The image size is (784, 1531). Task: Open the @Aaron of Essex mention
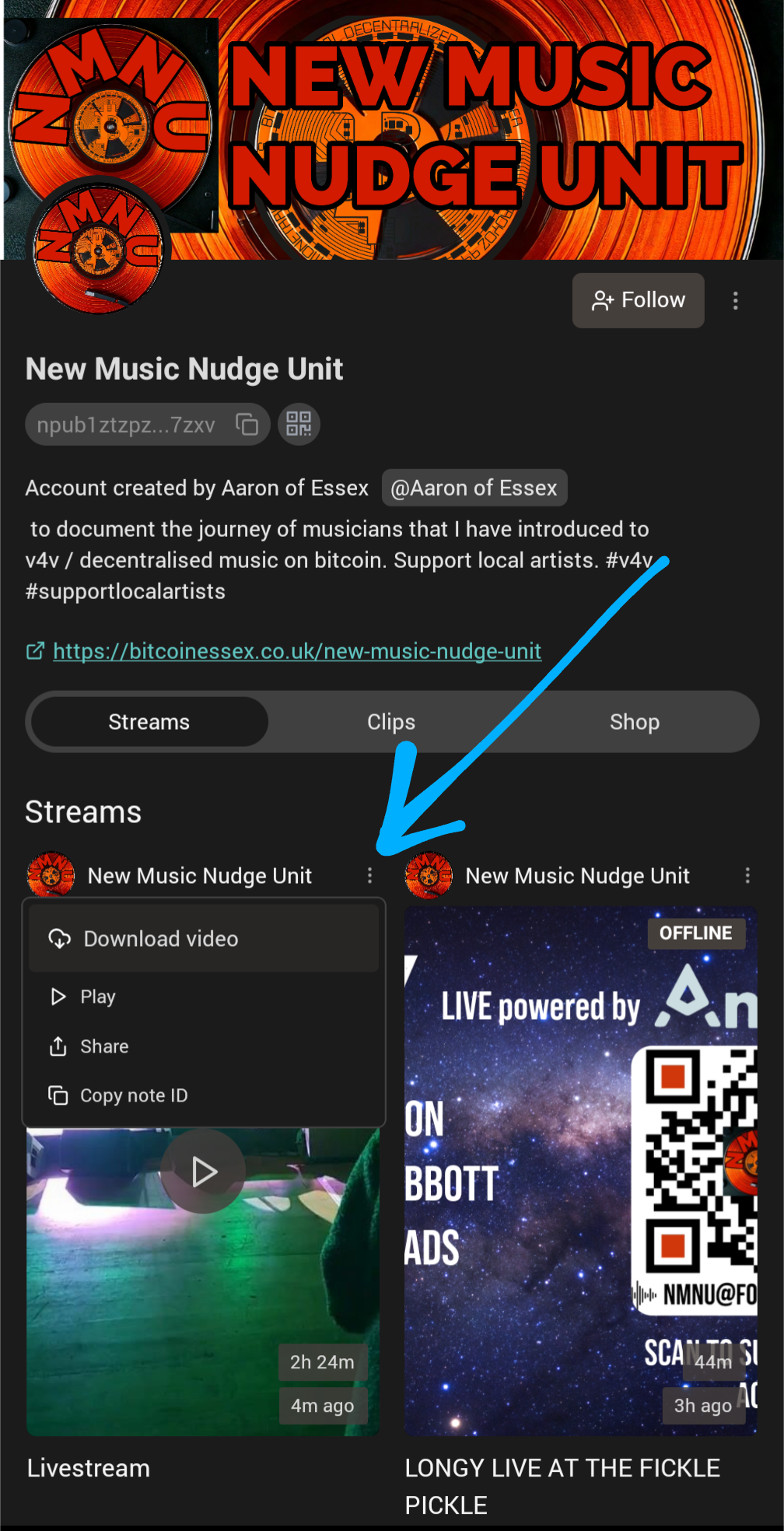[474, 489]
